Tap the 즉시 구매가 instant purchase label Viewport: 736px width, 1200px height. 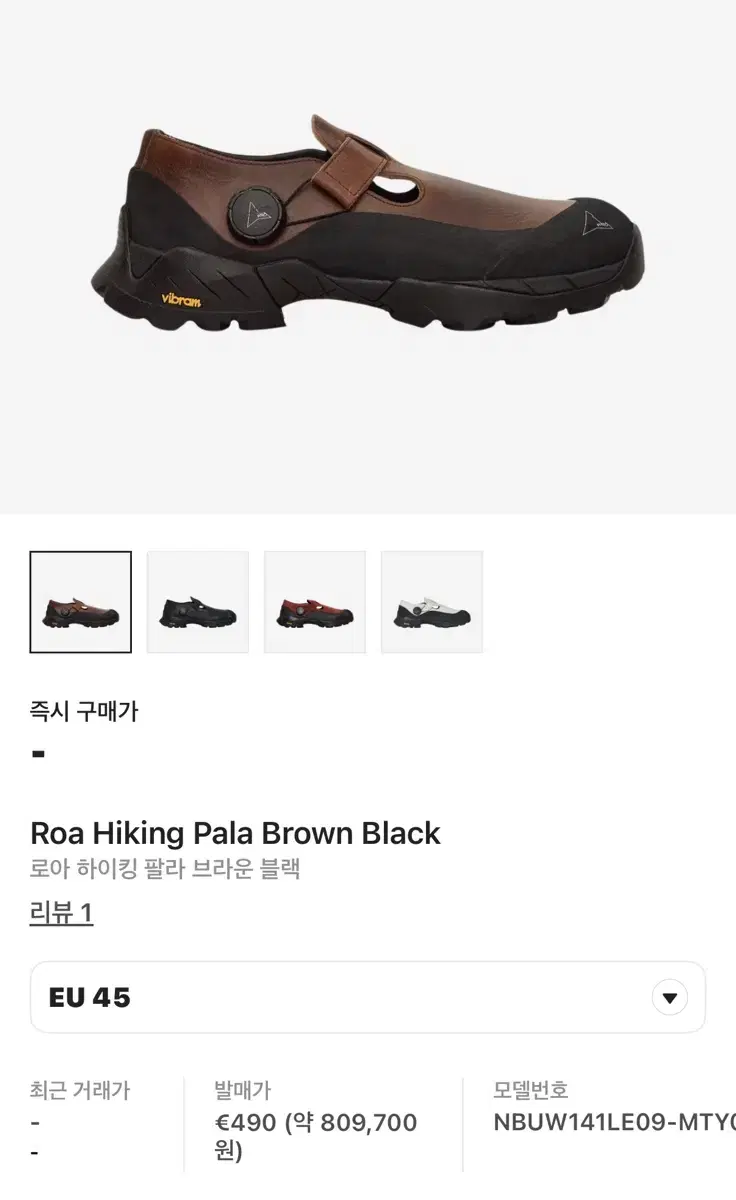tap(84, 710)
